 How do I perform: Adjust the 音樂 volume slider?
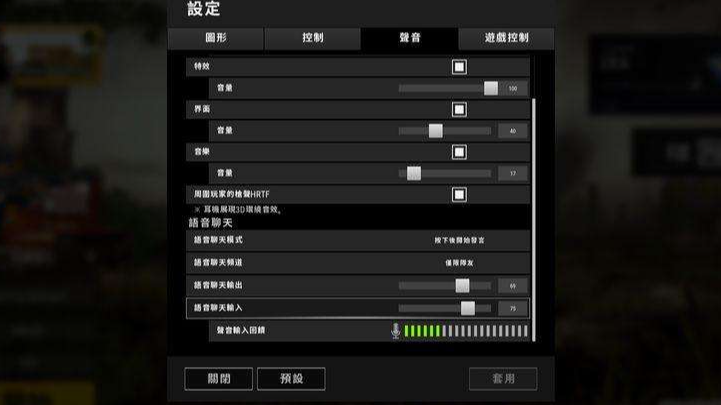pos(414,173)
